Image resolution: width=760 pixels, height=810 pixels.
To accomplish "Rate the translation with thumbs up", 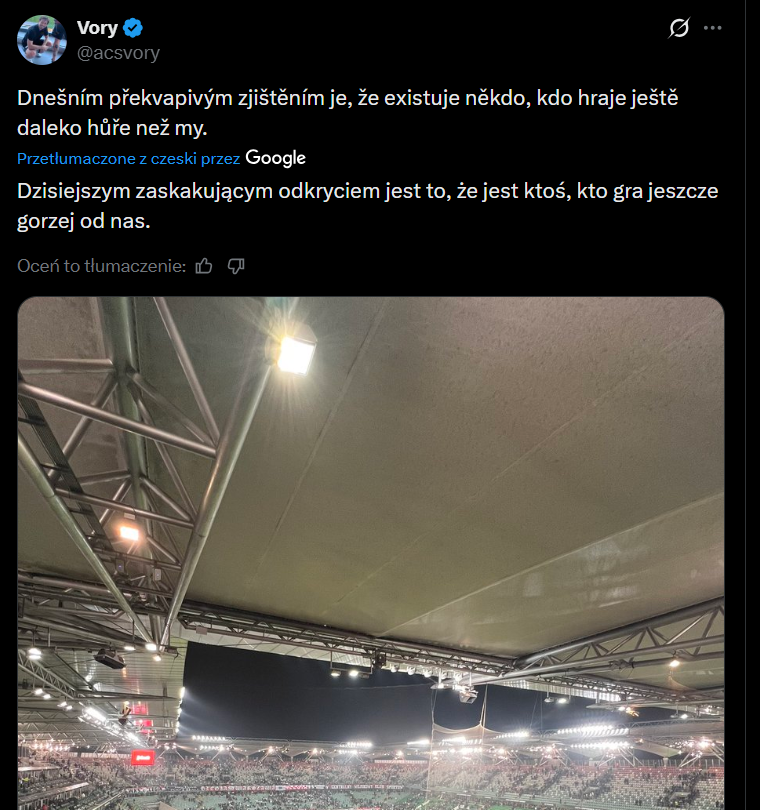I will [205, 266].
